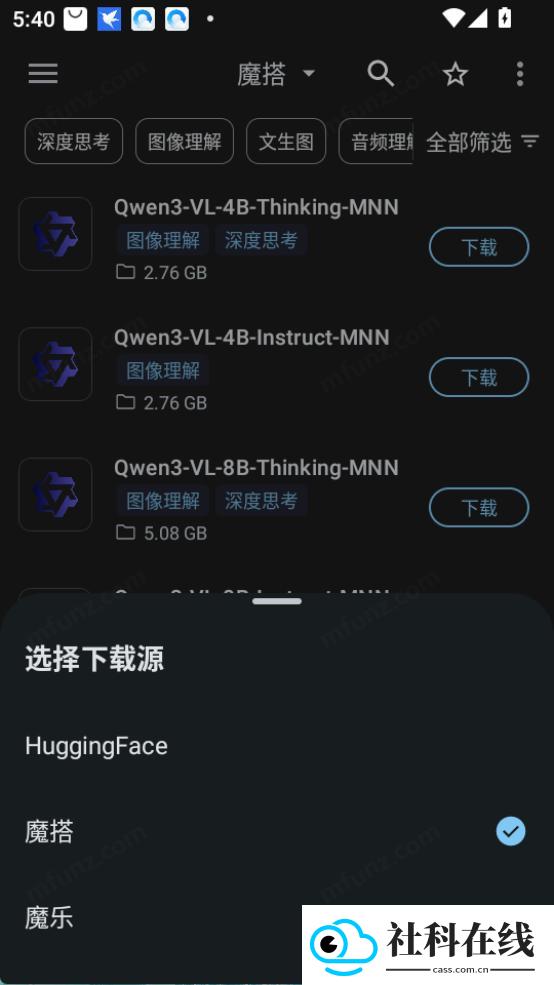The width and height of the screenshot is (554, 985).
Task: Open 全部筛选 filter options
Action: (x=482, y=143)
